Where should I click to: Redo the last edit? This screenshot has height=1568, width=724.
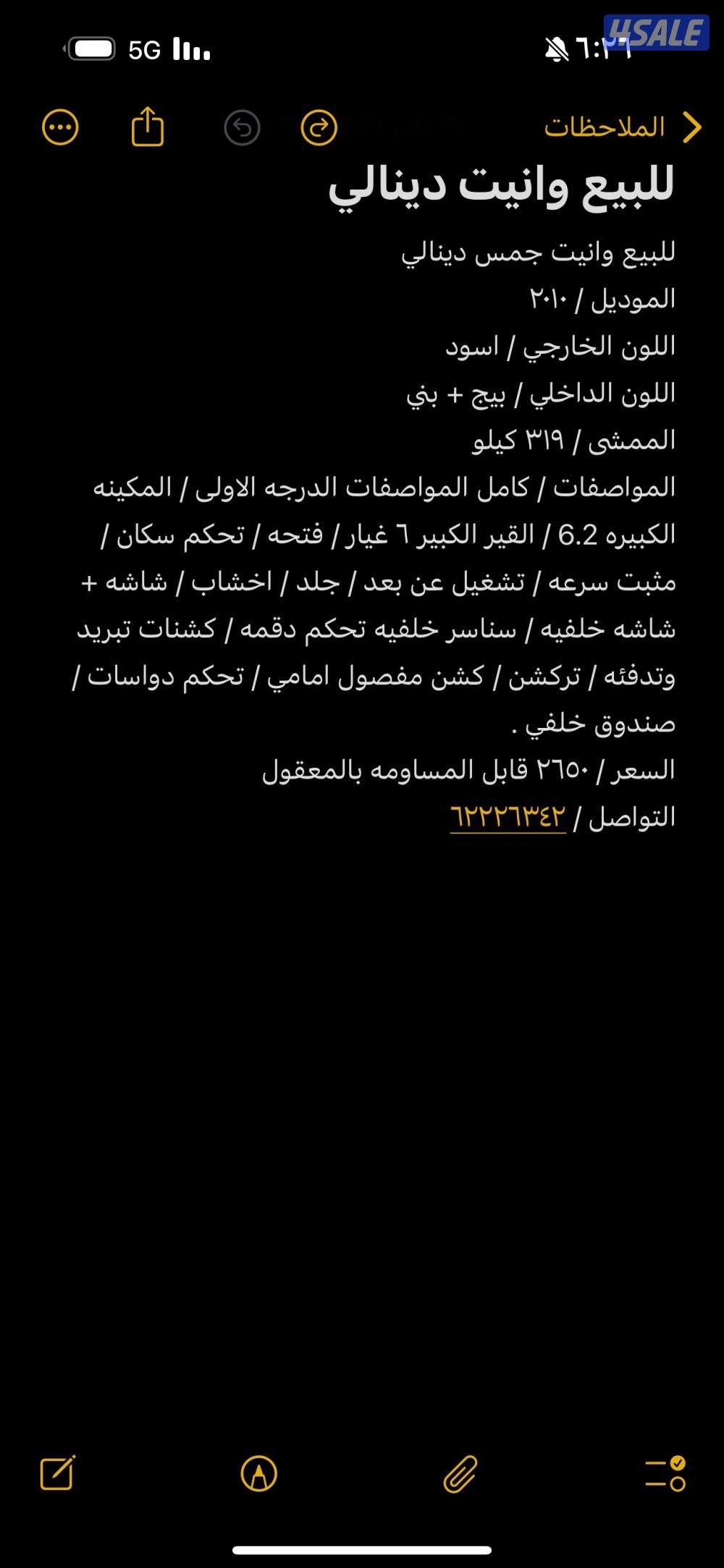pos(319,127)
